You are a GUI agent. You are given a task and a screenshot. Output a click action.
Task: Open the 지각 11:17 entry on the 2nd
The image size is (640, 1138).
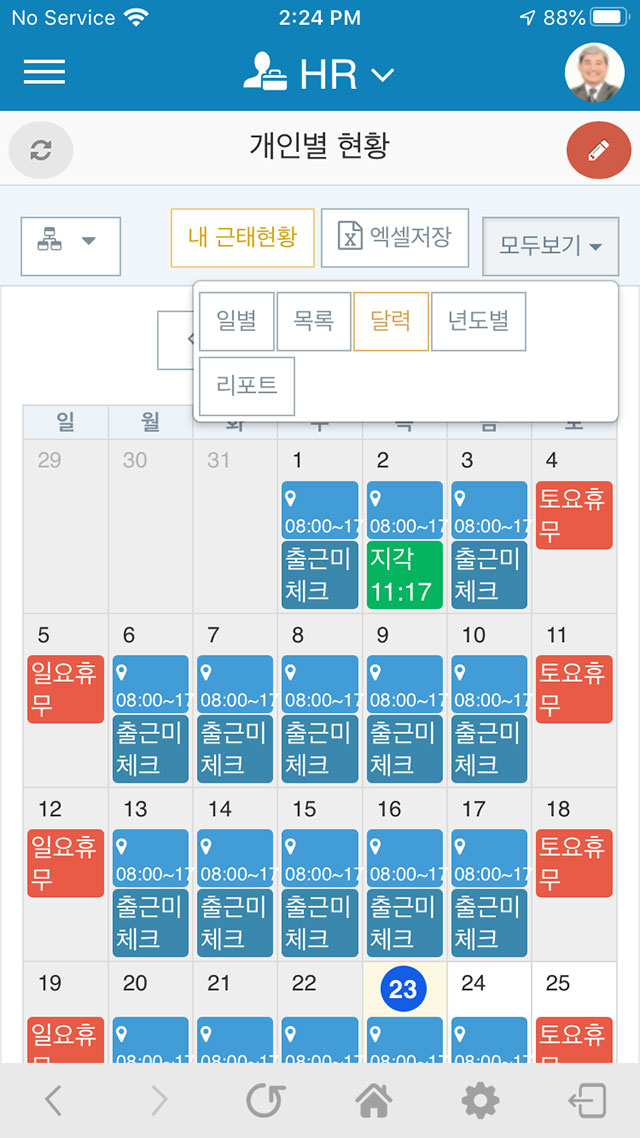point(404,575)
